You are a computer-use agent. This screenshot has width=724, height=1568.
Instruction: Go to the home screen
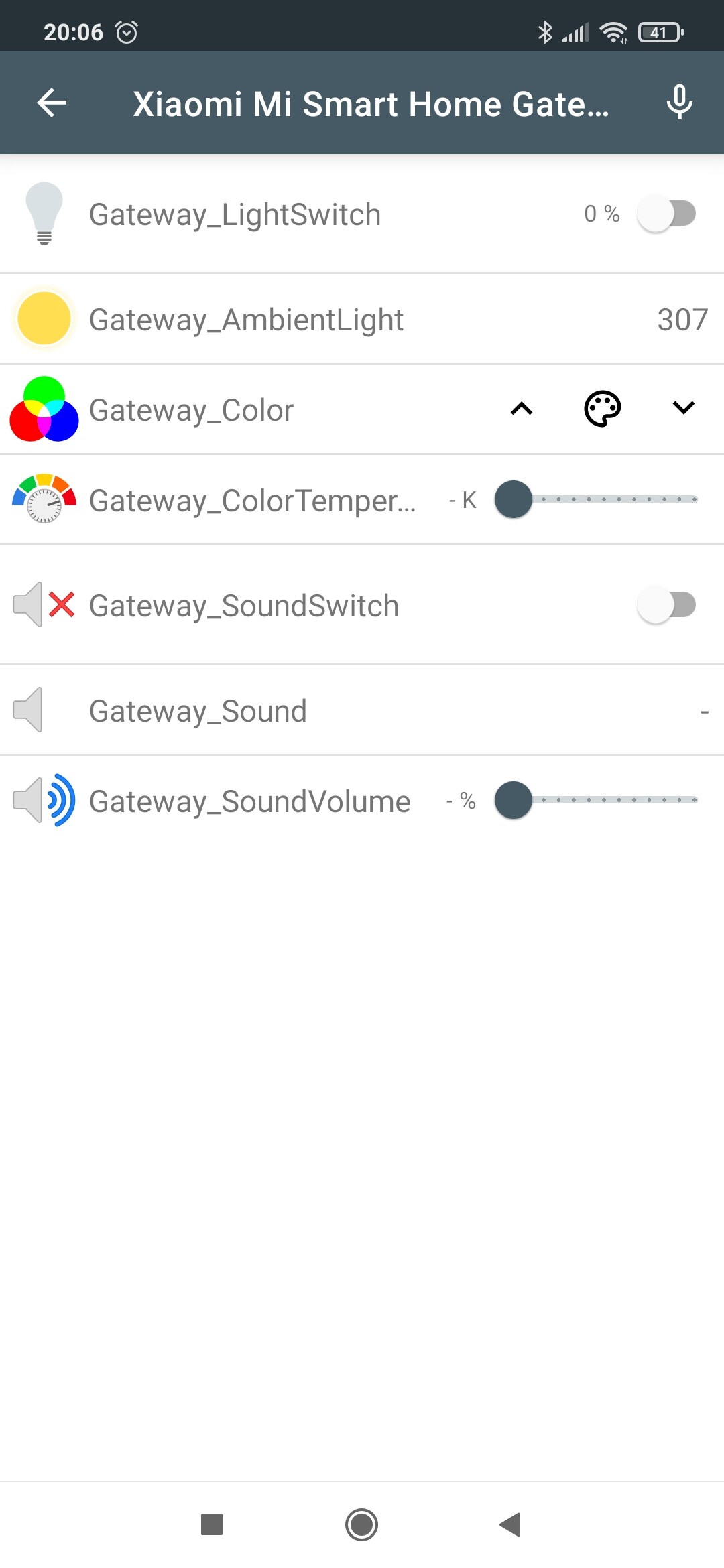pyautogui.click(x=362, y=1524)
